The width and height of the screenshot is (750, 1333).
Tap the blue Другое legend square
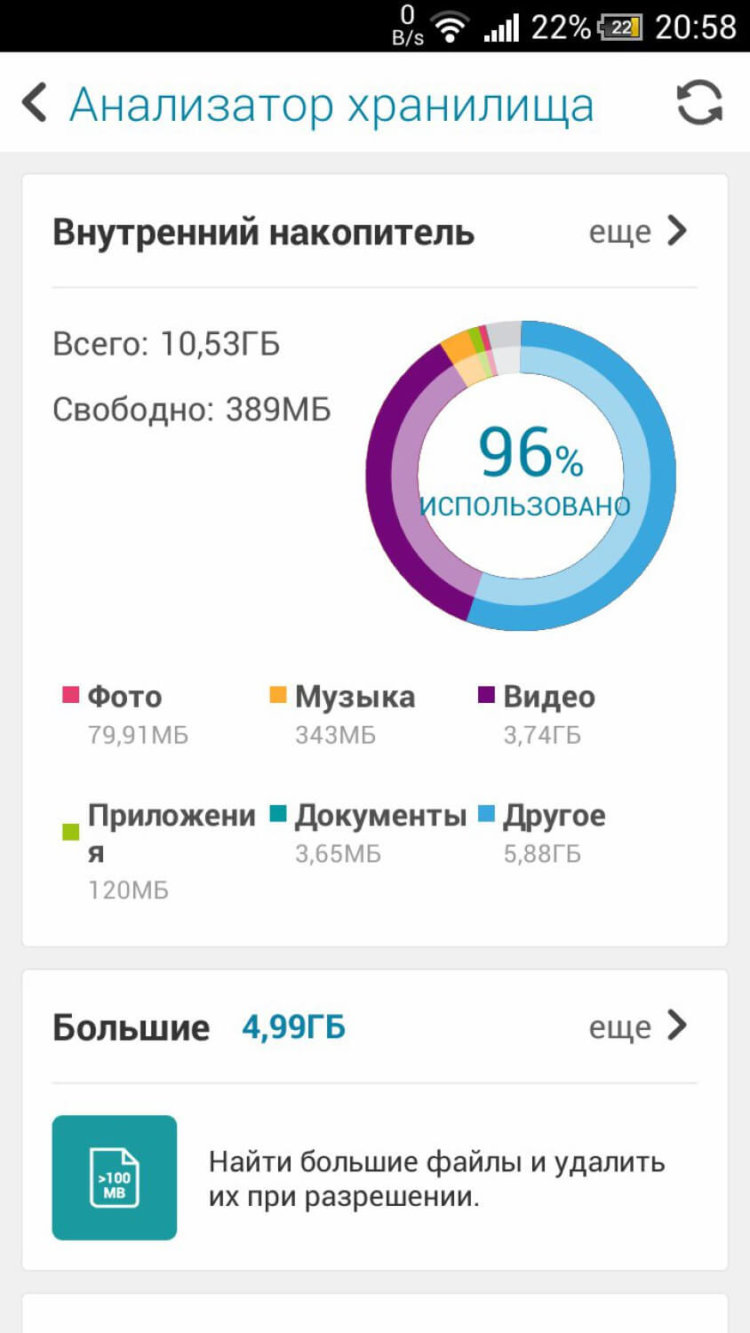(x=486, y=813)
